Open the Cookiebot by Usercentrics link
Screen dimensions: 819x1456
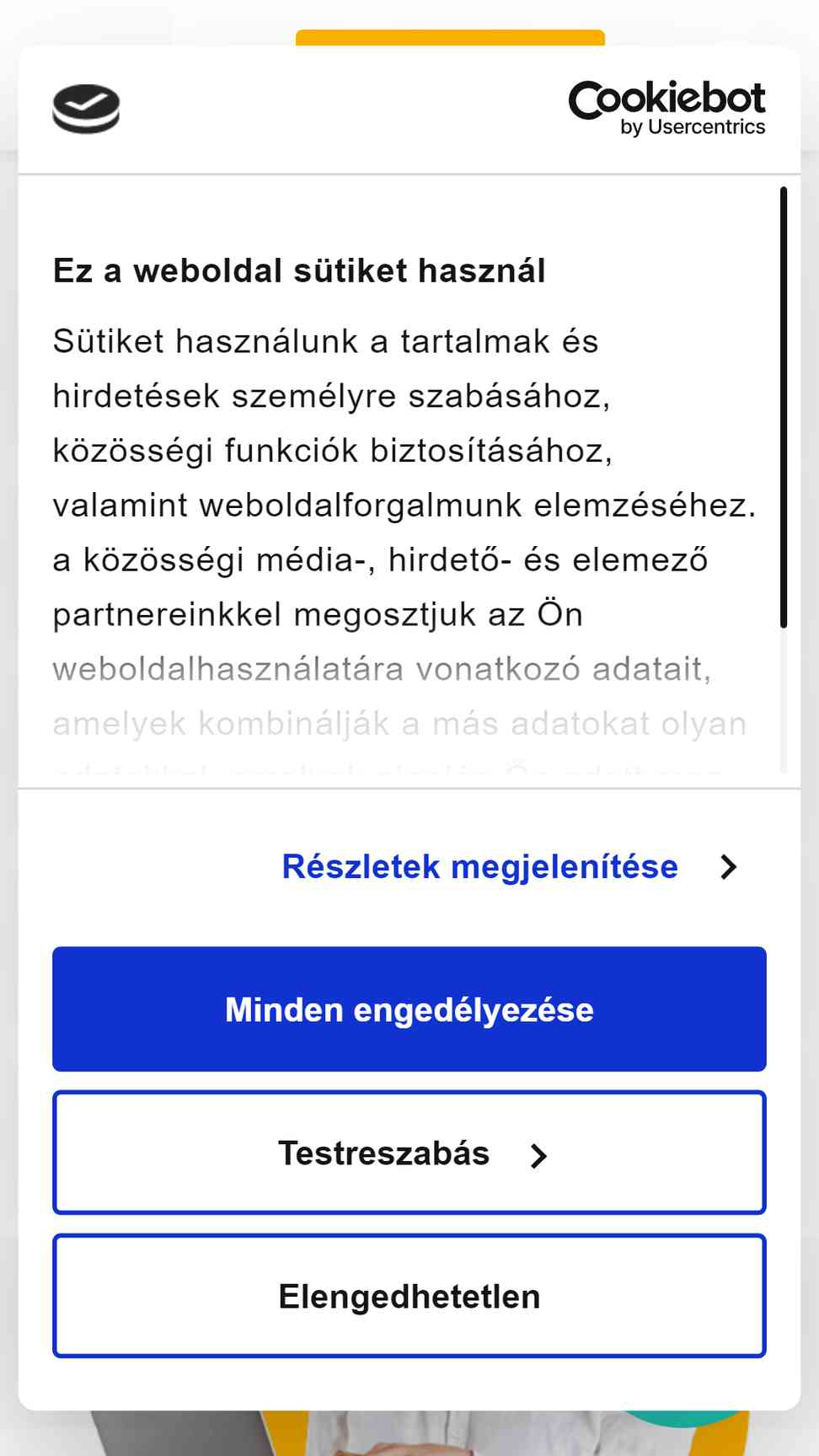coord(666,108)
